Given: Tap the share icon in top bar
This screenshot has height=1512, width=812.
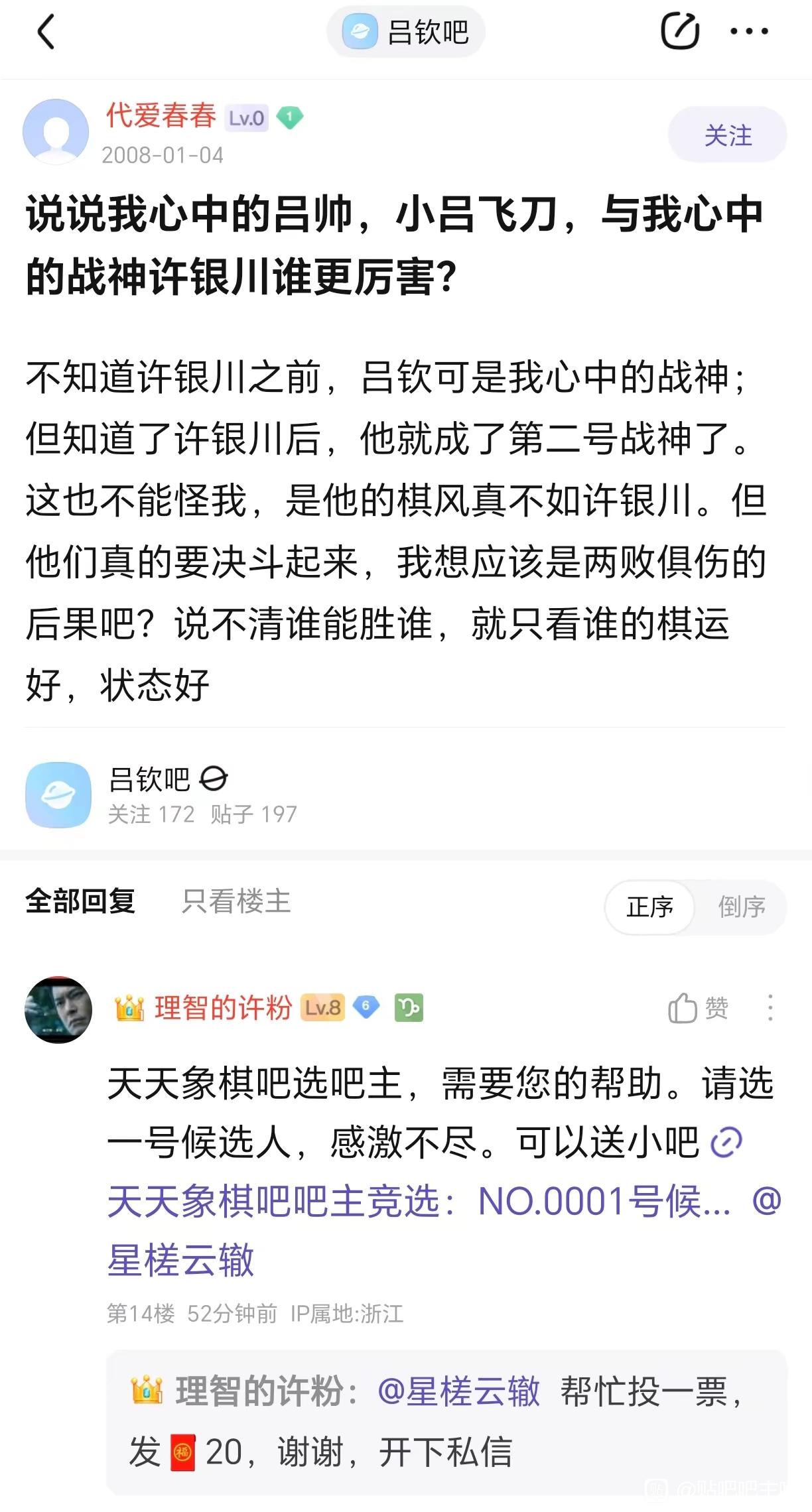Looking at the screenshot, I should [679, 31].
